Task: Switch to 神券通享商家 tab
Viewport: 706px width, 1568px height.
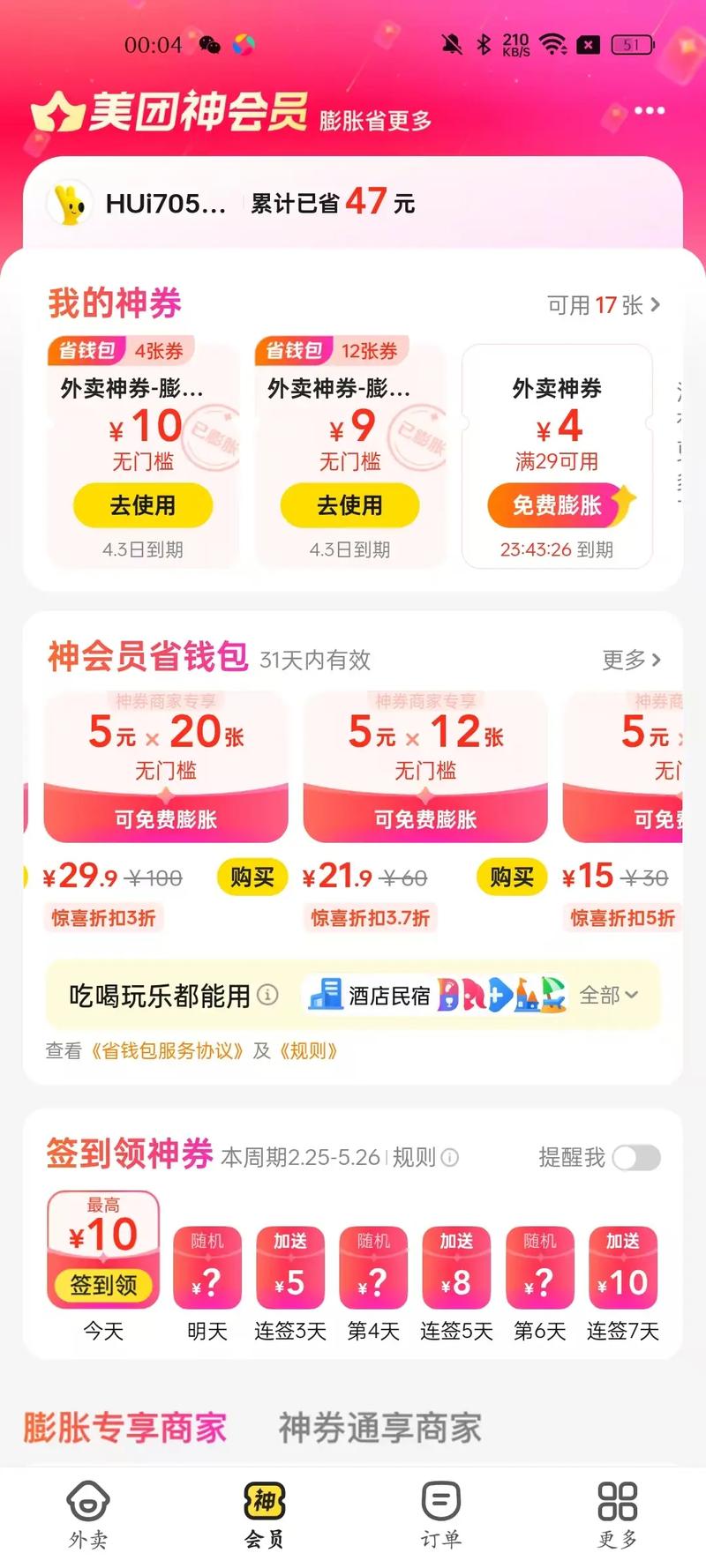Action: (380, 1428)
